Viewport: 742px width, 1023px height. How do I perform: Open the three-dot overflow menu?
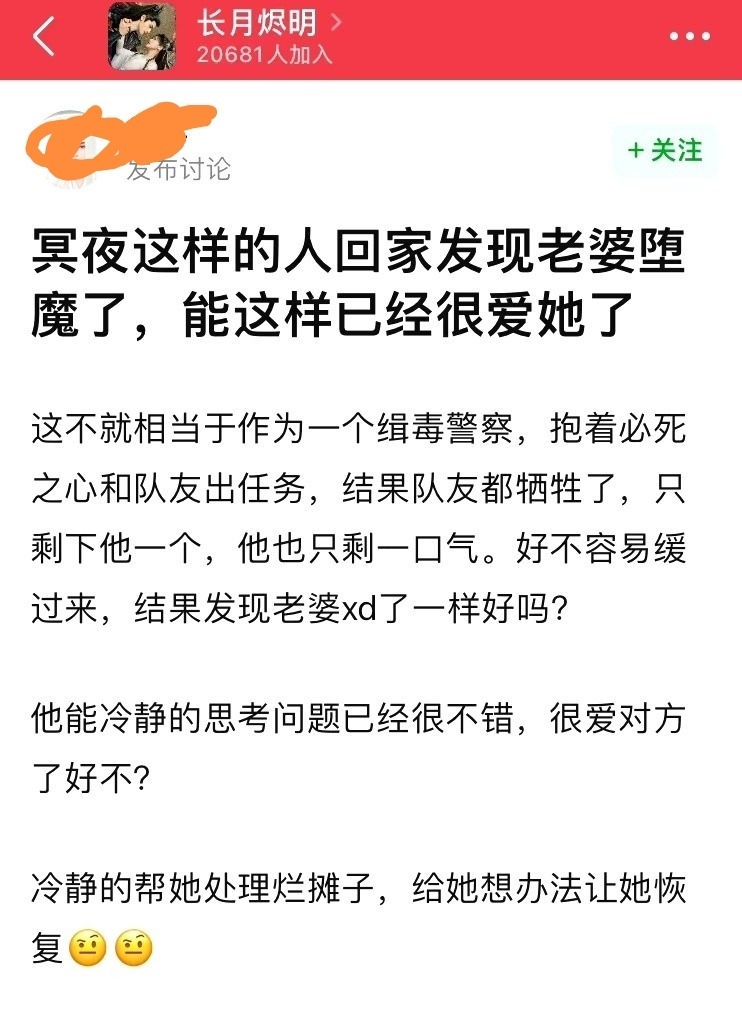click(x=689, y=37)
